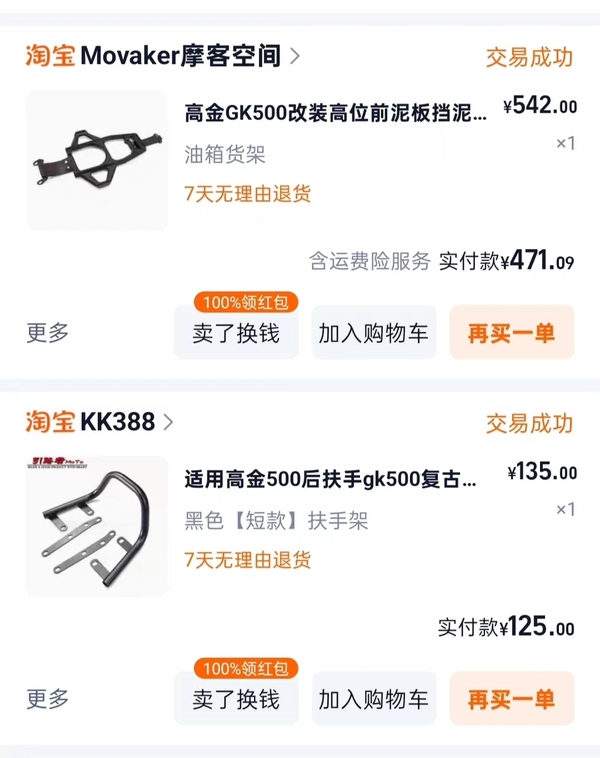Tap 更多 under the KK388 order
600x758 pixels.
tap(48, 699)
